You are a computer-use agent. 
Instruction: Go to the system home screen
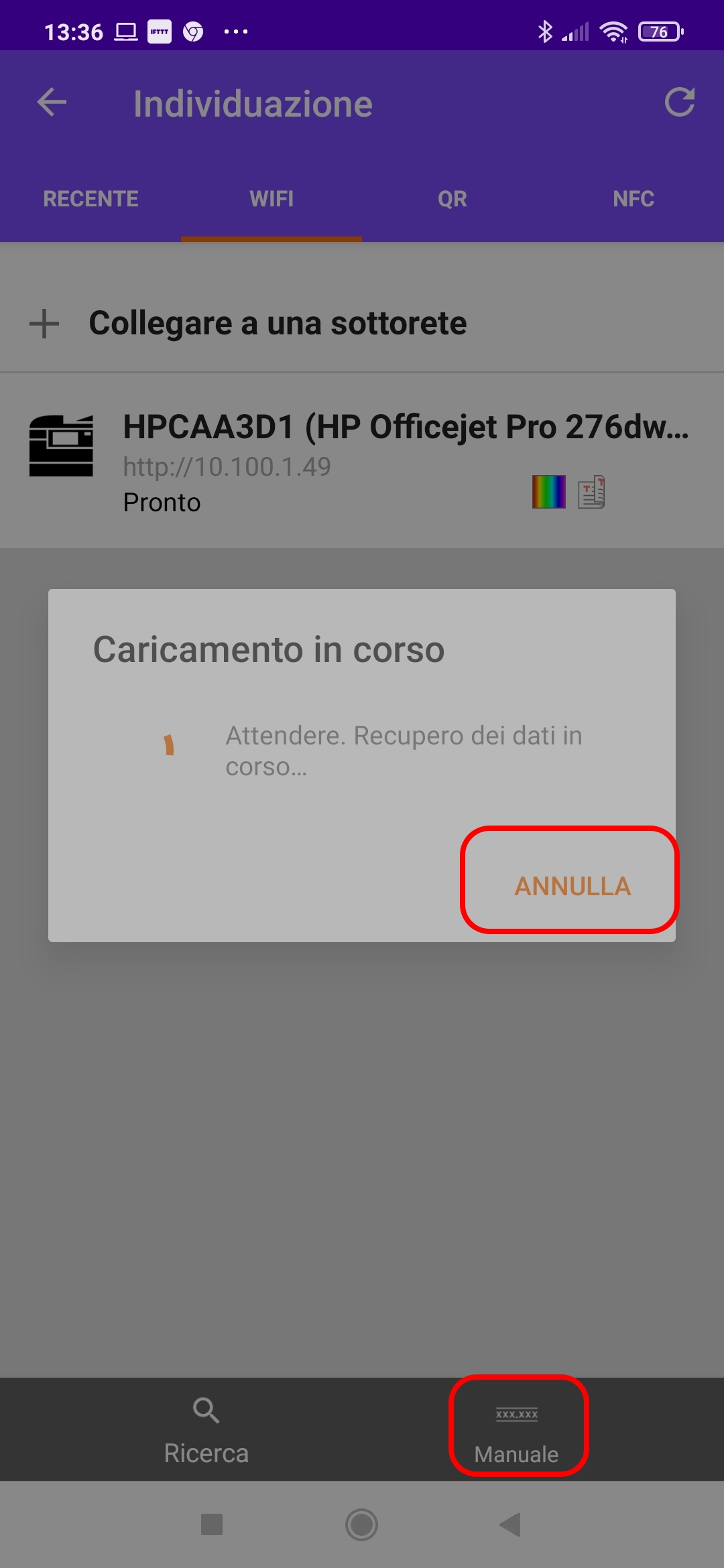click(362, 1525)
